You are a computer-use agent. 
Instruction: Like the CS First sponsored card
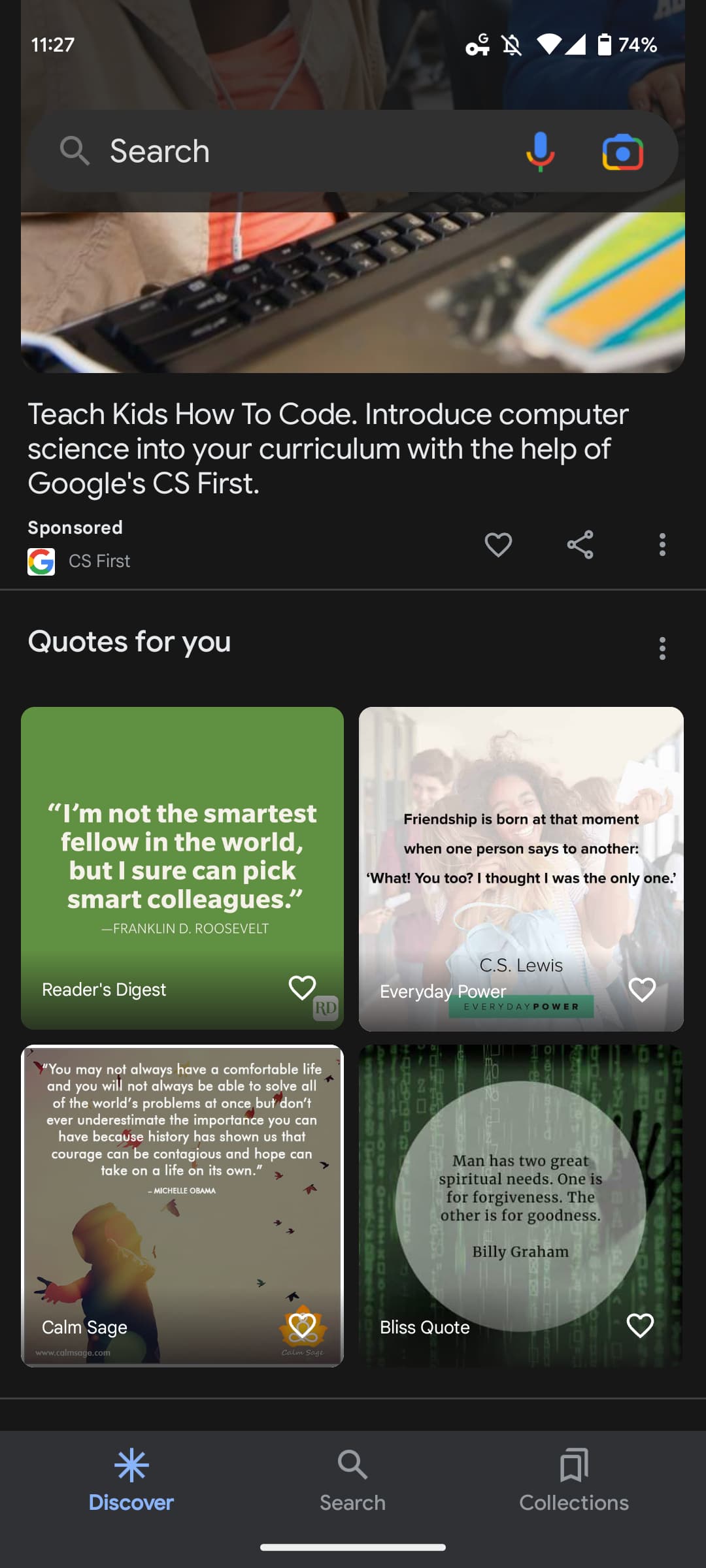[x=498, y=545]
